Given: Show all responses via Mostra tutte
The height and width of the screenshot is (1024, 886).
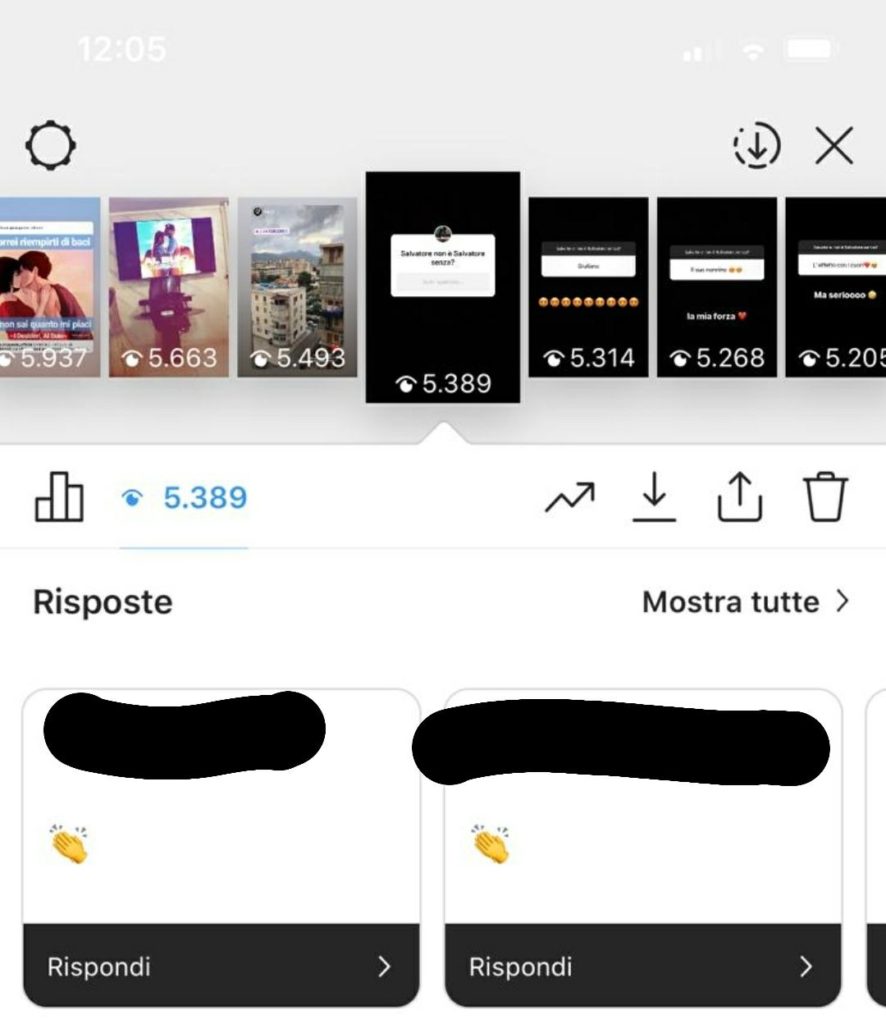Looking at the screenshot, I should click(745, 602).
